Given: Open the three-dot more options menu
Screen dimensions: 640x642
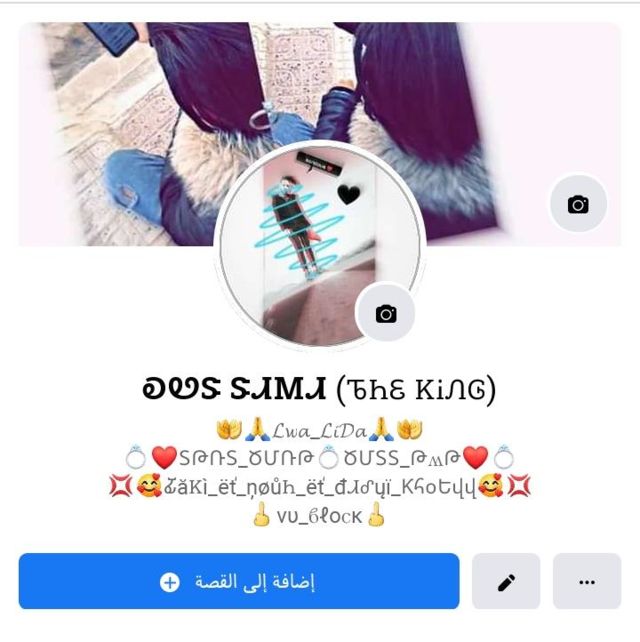Looking at the screenshot, I should 587,582.
